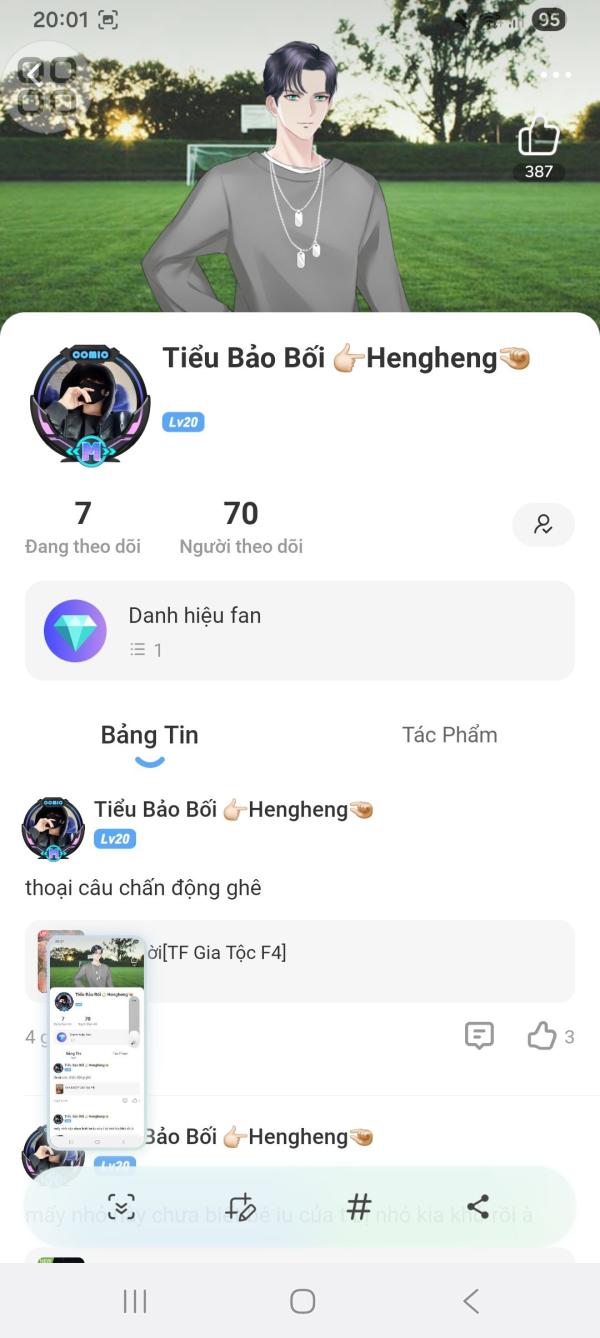Start scroll capture from the screenshot toolbar

pos(121,1207)
